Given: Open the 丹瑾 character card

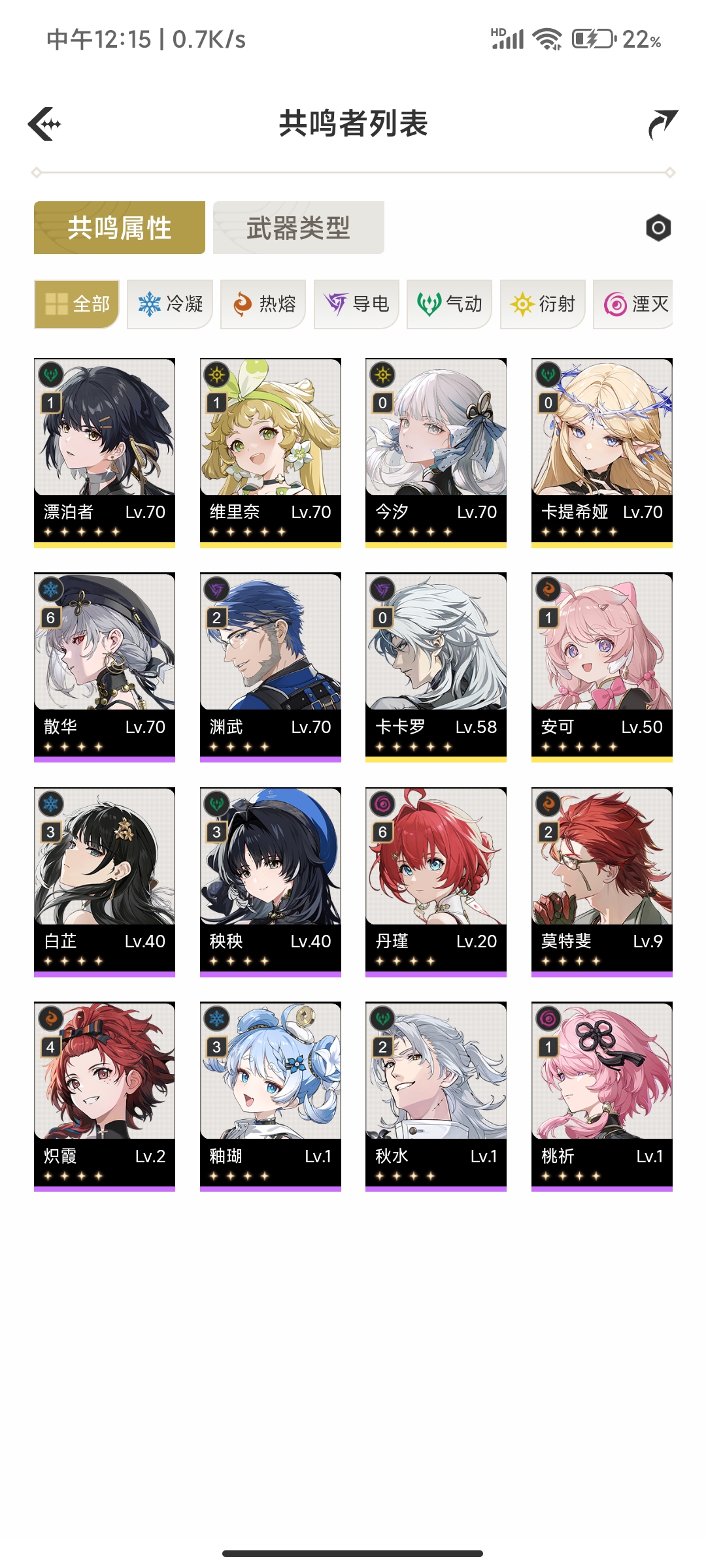Looking at the screenshot, I should (436, 881).
